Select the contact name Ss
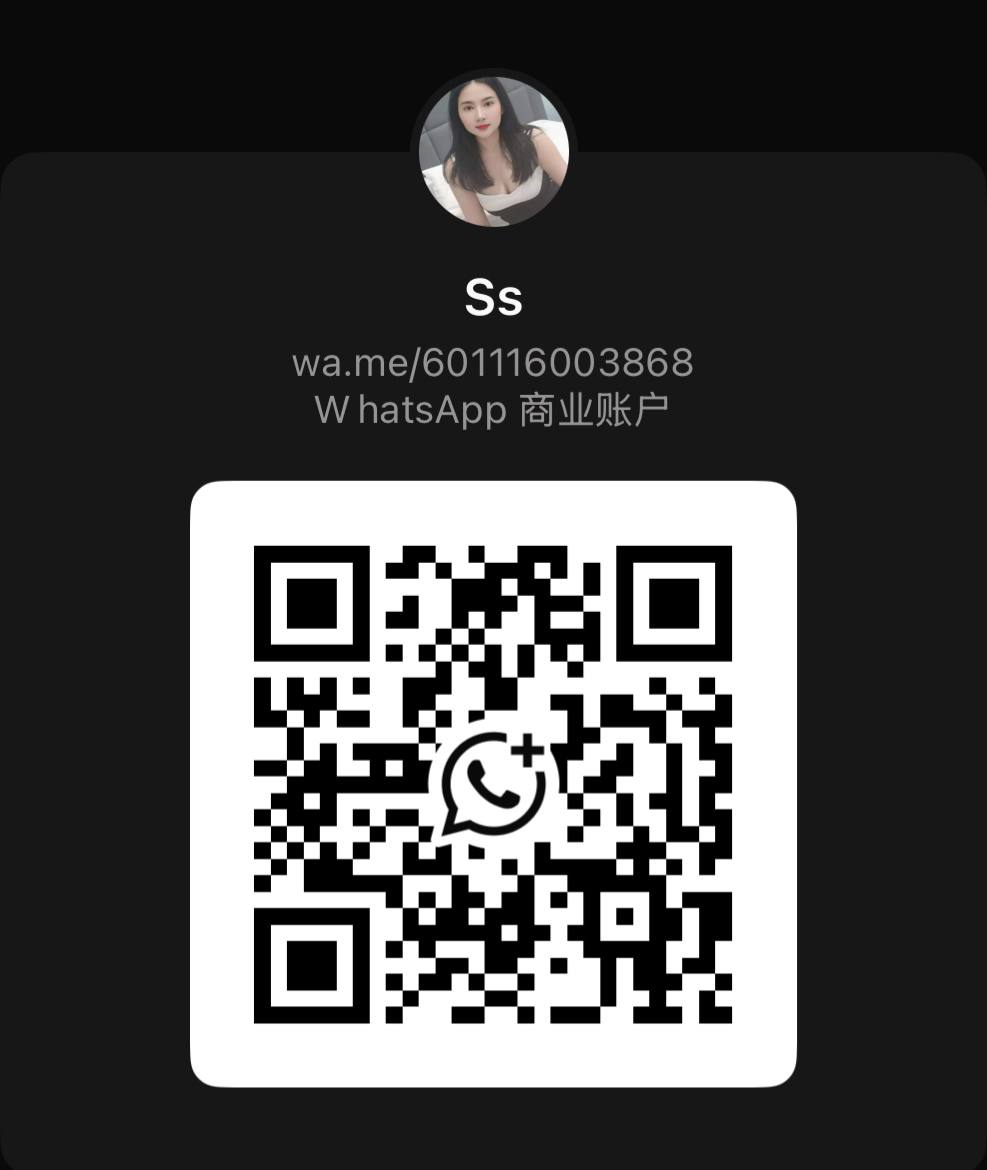 point(493,296)
